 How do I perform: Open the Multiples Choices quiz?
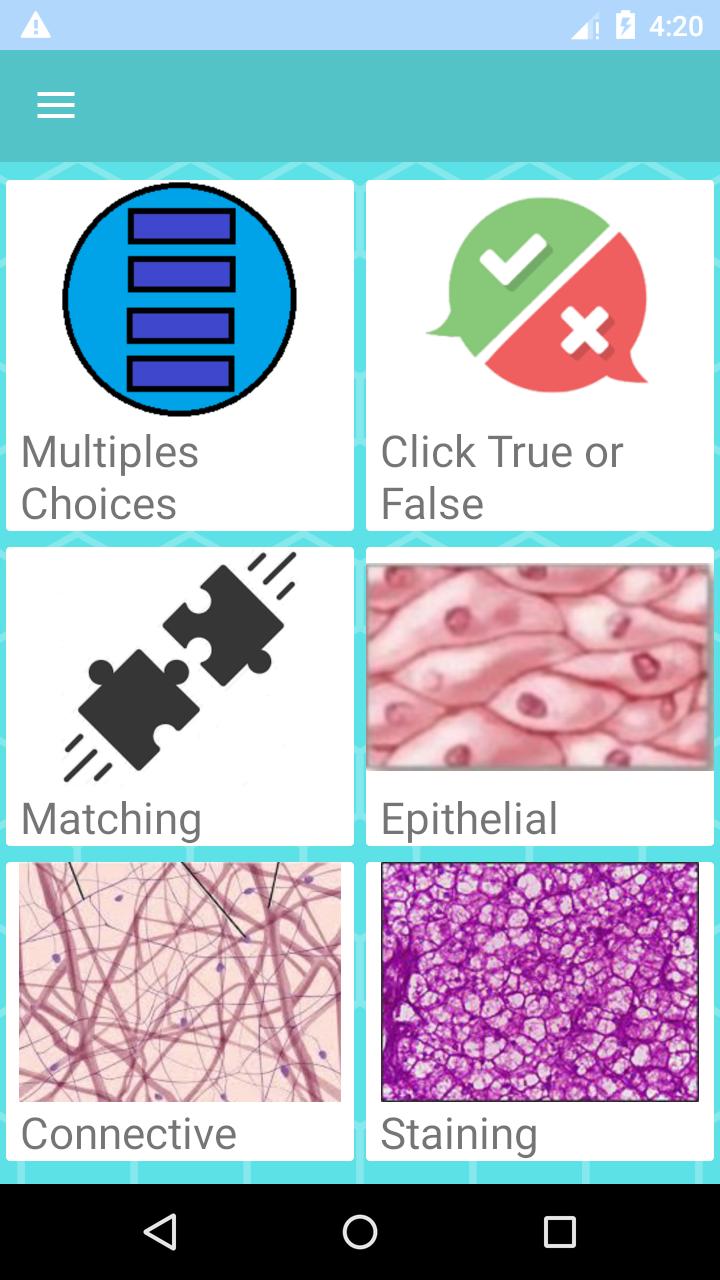[180, 355]
